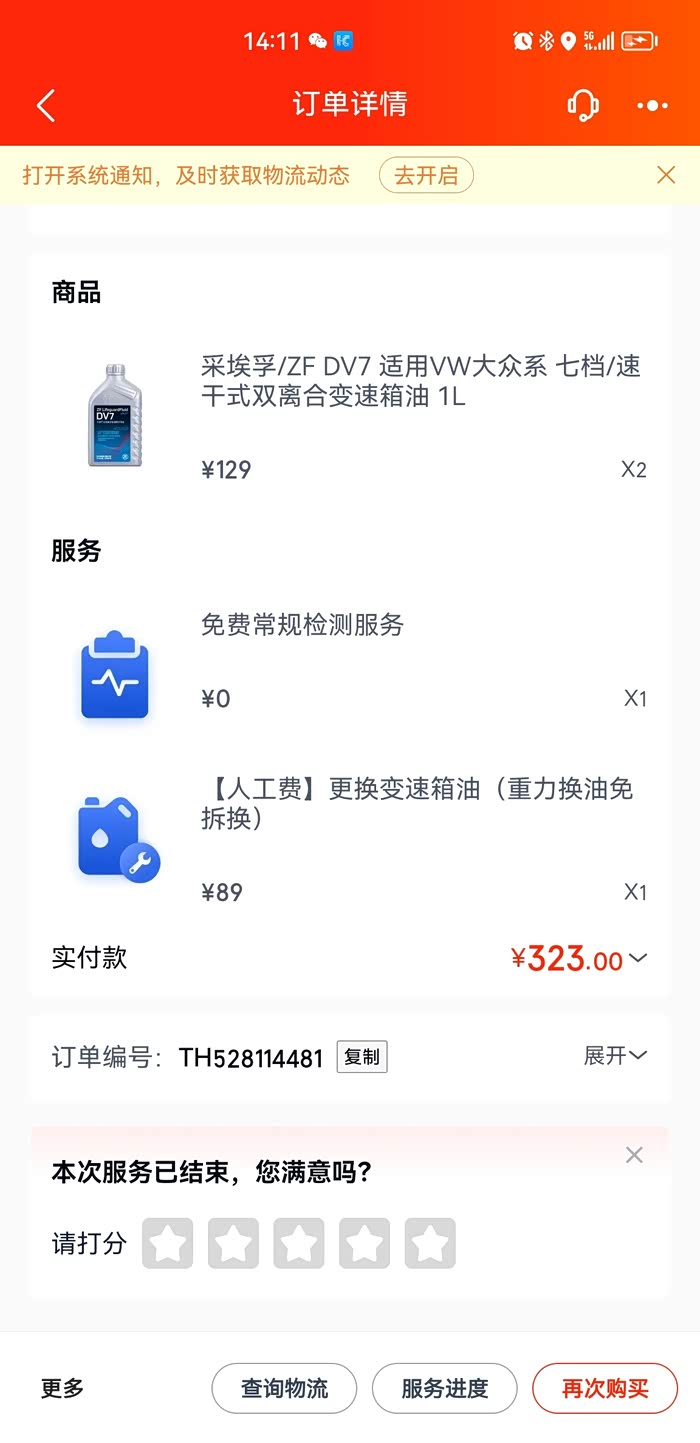Expand the 实付款 payment breakdown
This screenshot has width=700, height=1443.
point(638,959)
